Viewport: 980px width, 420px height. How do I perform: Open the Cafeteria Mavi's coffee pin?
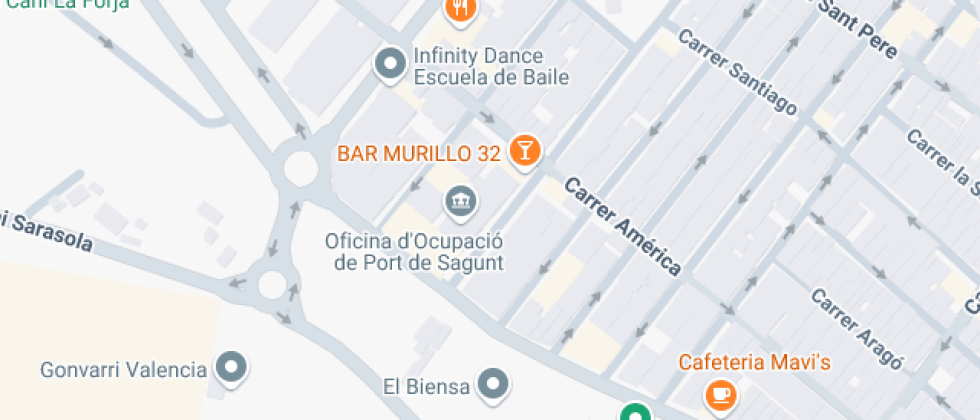point(718,394)
